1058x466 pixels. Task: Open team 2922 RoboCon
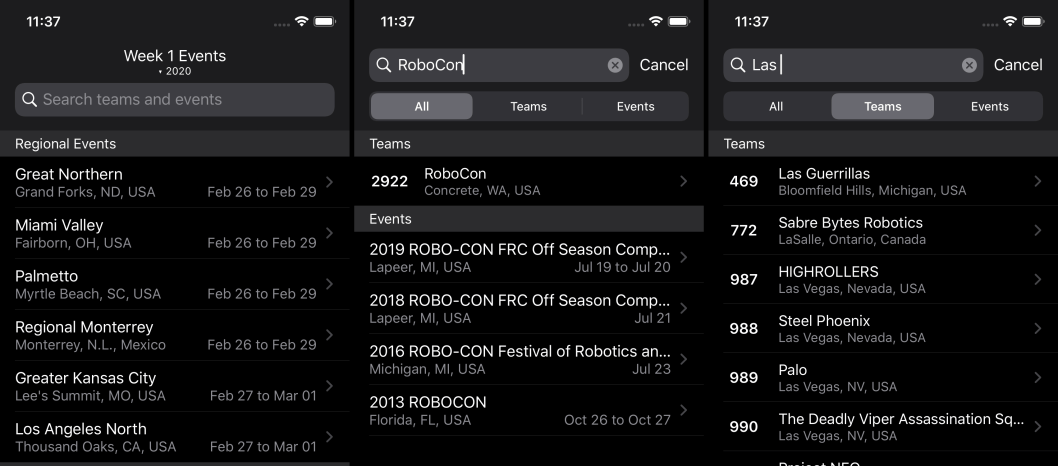click(529, 181)
